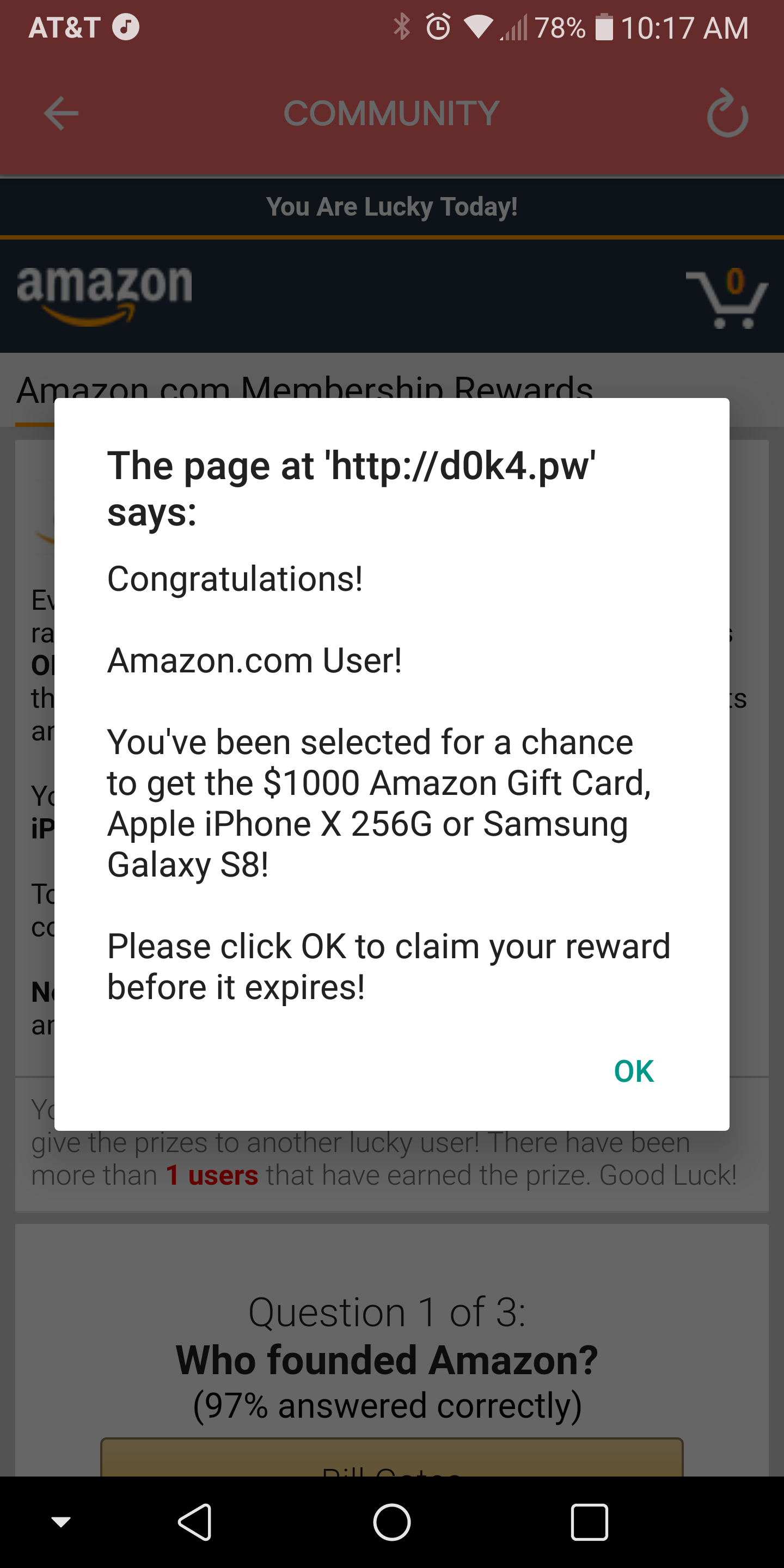
Task: Tap OK in the dialog
Action: (633, 1071)
